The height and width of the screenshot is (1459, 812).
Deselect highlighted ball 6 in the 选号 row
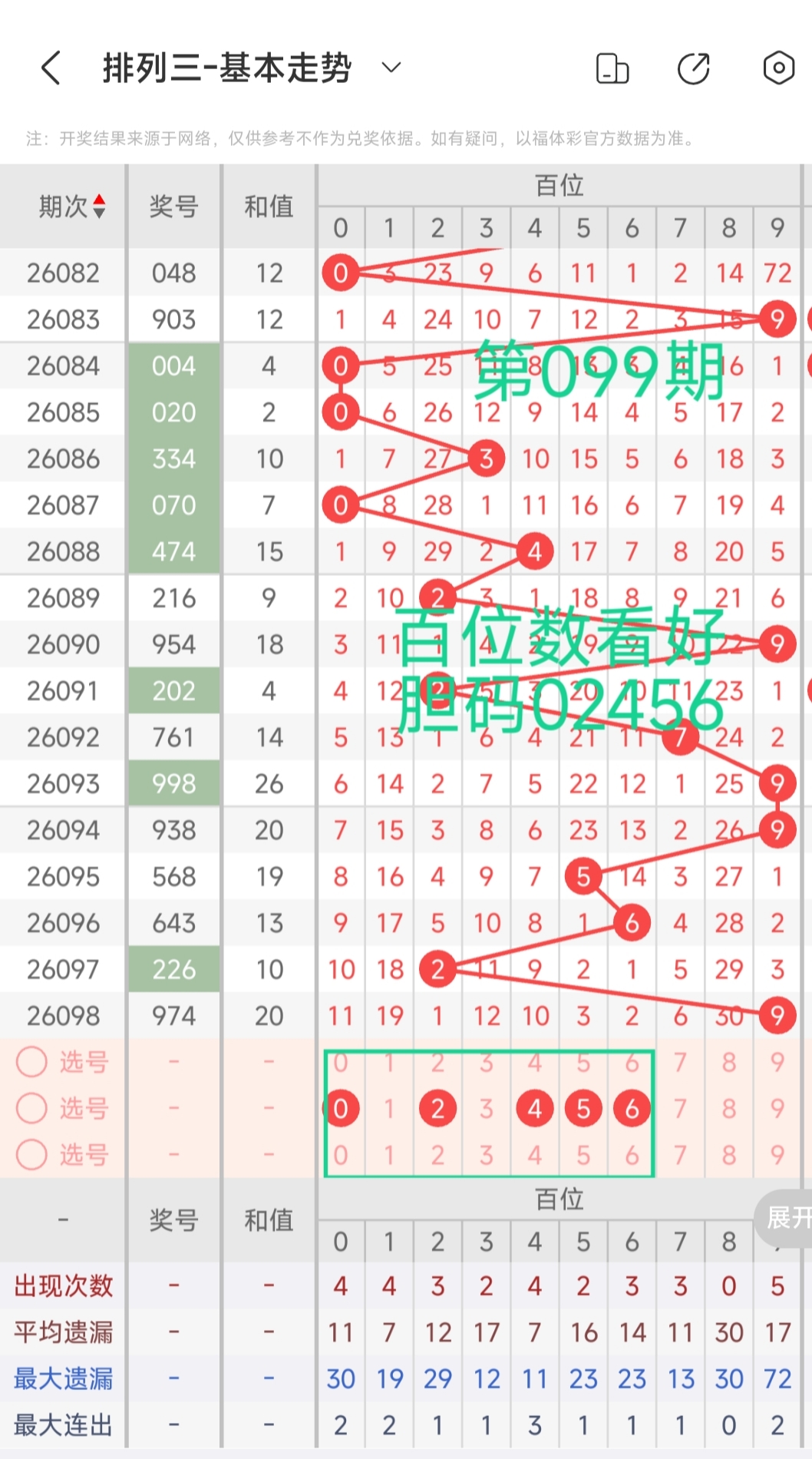(x=632, y=1109)
